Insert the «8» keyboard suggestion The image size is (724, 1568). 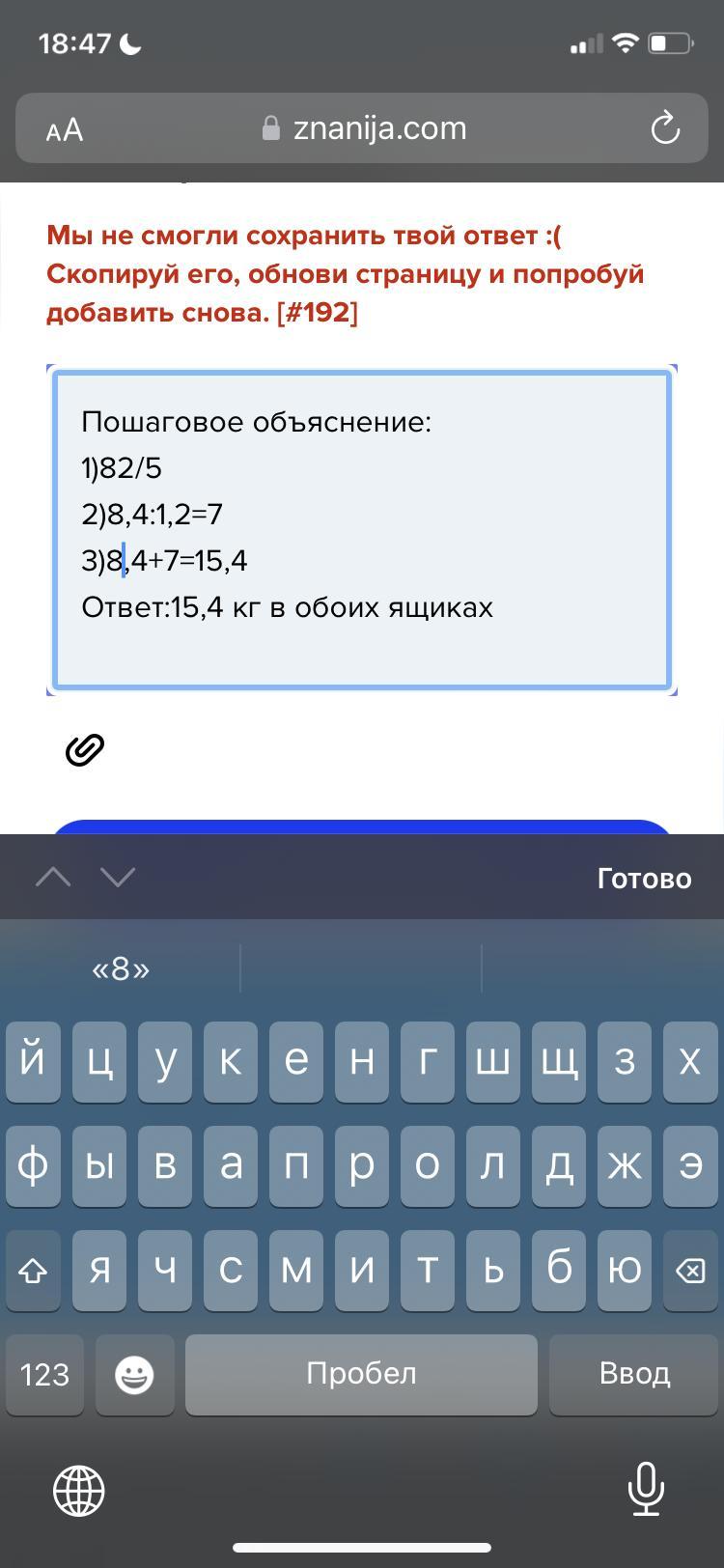[x=121, y=968]
